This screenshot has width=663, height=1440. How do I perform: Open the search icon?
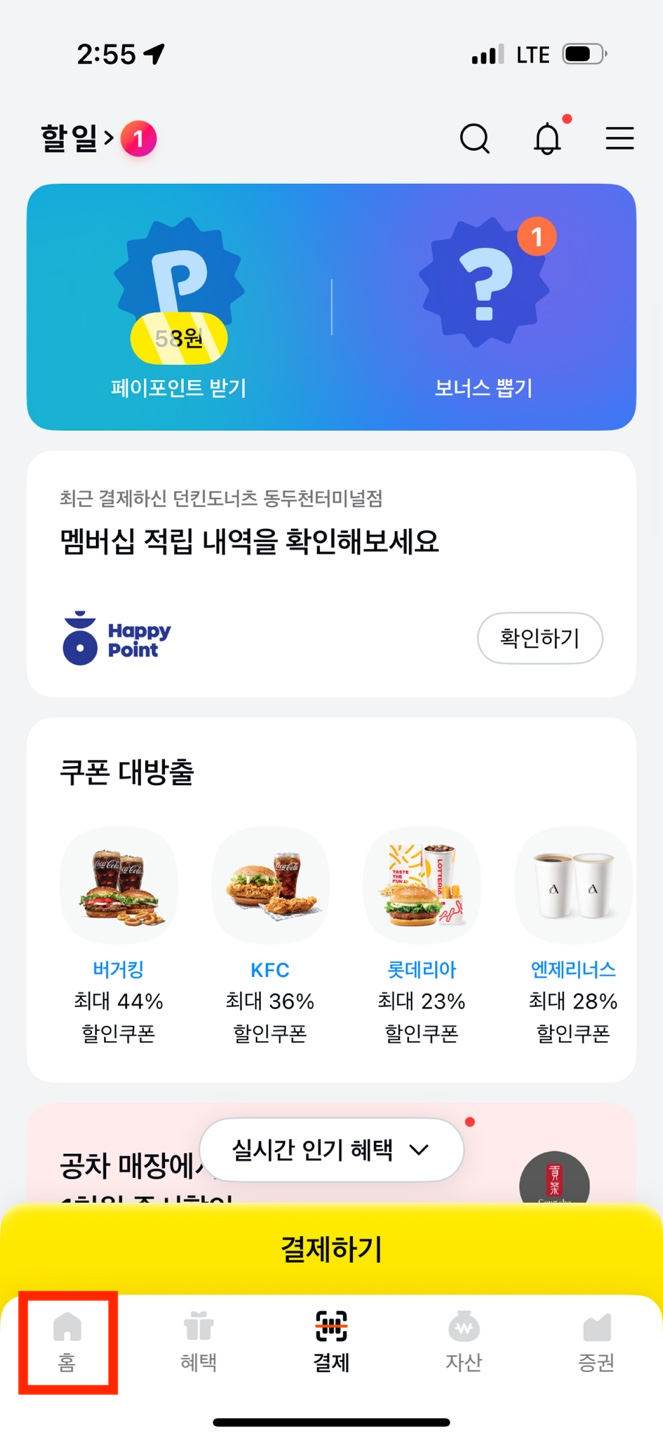475,139
